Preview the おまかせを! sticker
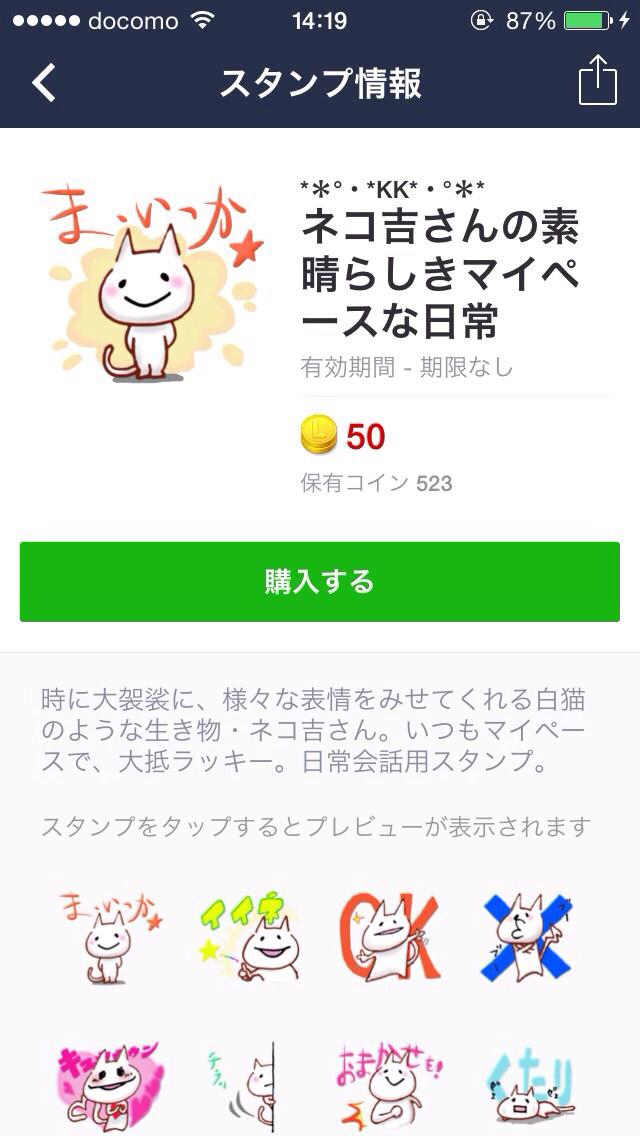Image resolution: width=640 pixels, height=1136 pixels. (390, 1085)
